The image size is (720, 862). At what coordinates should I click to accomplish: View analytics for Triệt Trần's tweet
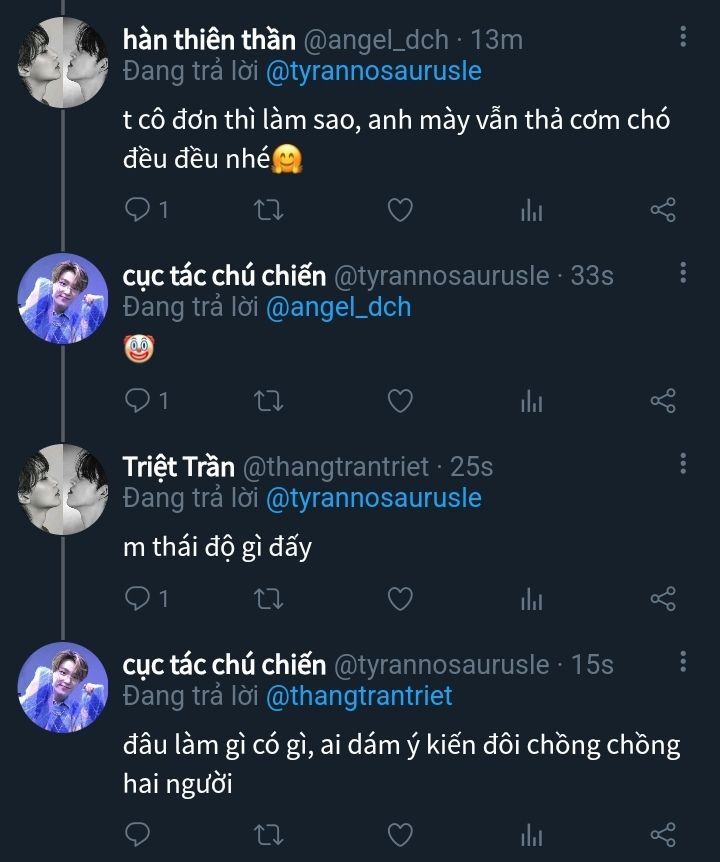[x=531, y=599]
